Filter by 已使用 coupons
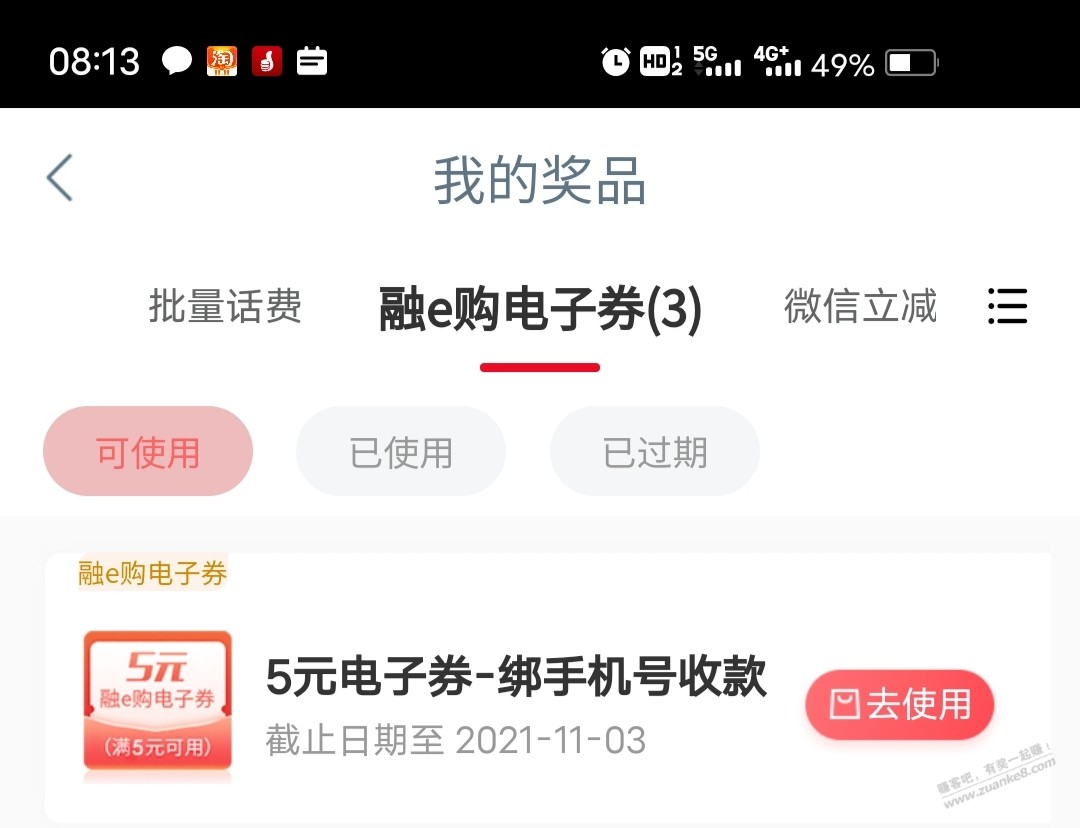Viewport: 1080px width, 828px height. click(x=401, y=452)
